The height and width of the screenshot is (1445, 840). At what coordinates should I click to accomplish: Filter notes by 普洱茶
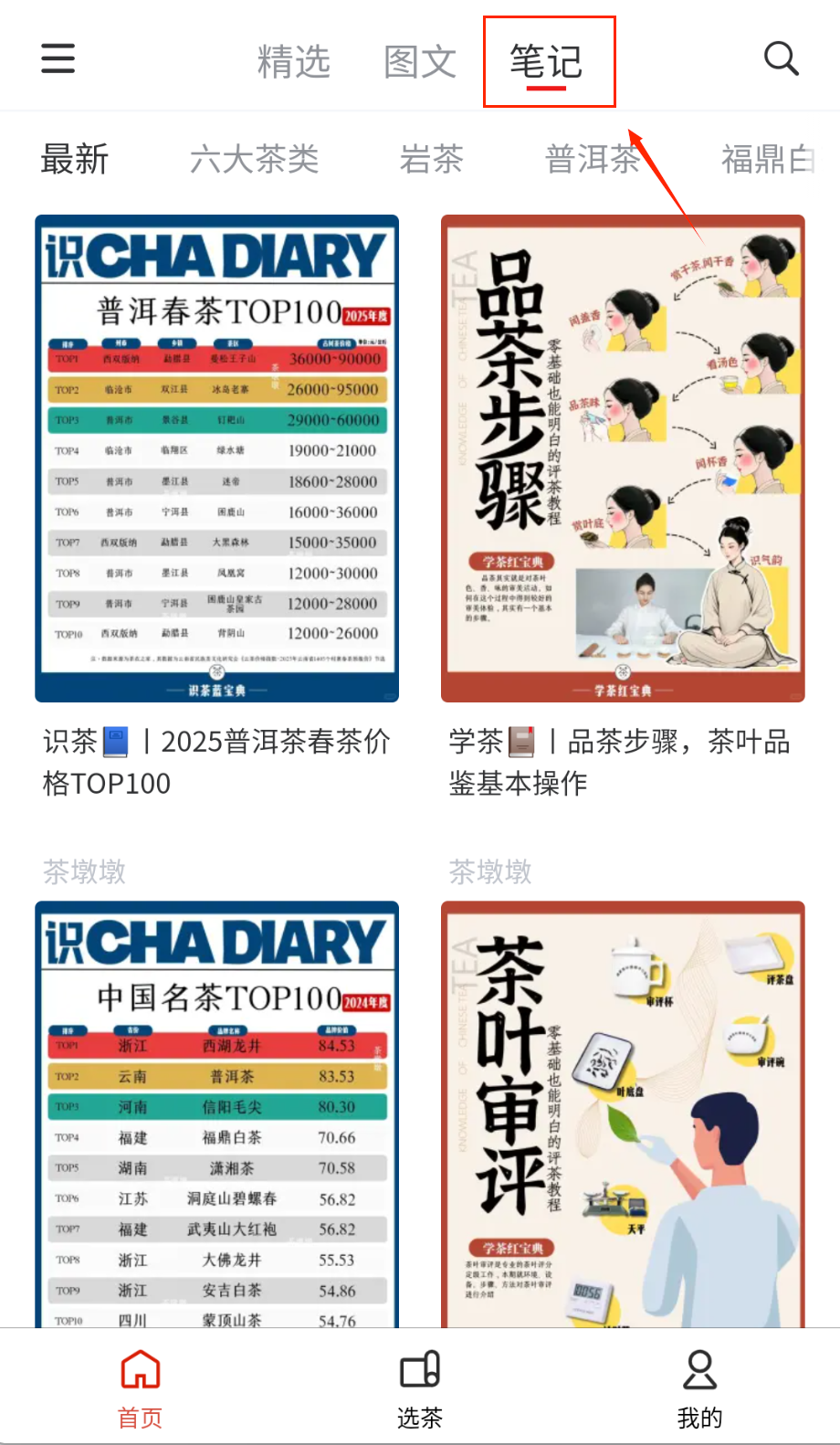[593, 159]
